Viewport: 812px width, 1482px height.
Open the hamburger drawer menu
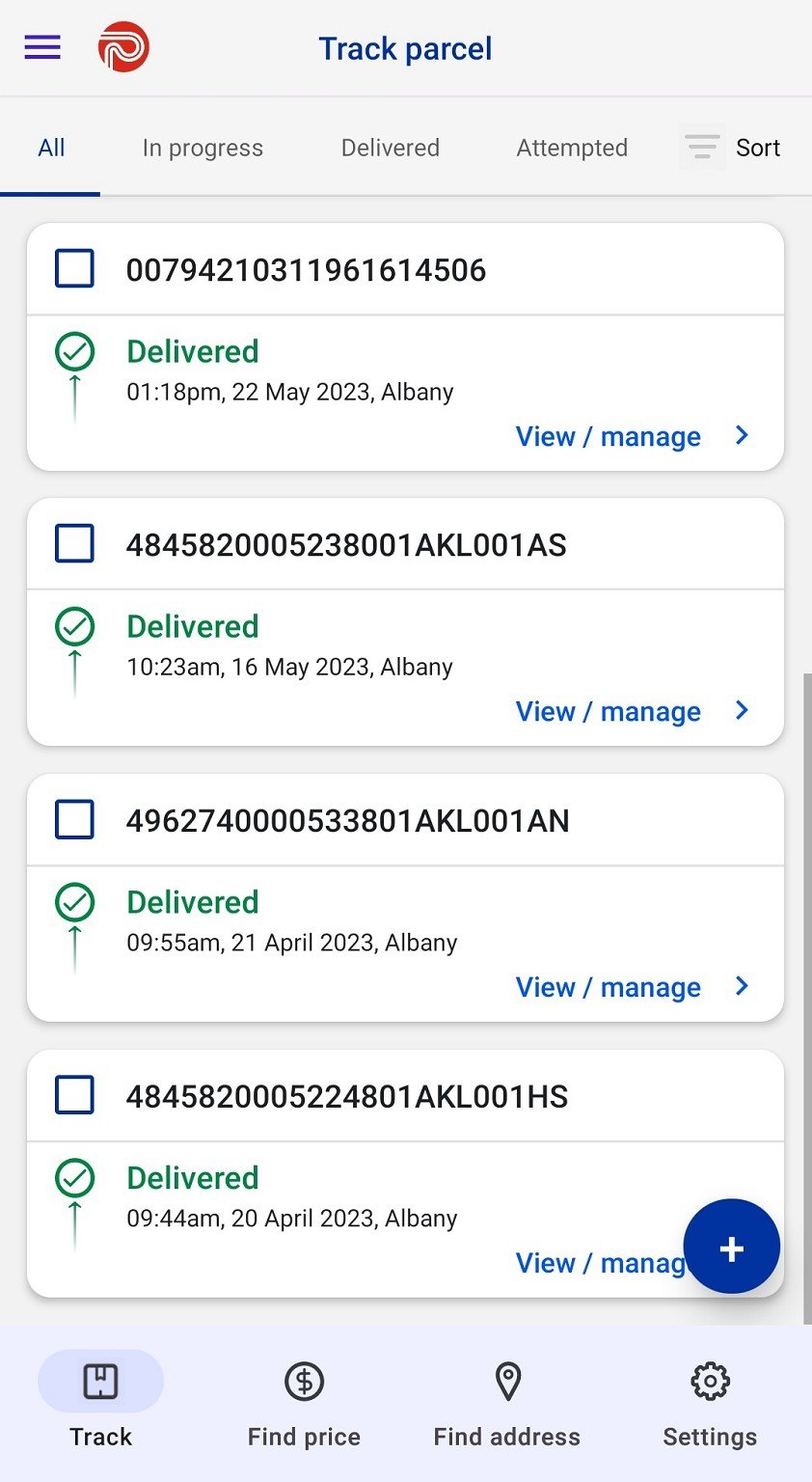coord(42,47)
